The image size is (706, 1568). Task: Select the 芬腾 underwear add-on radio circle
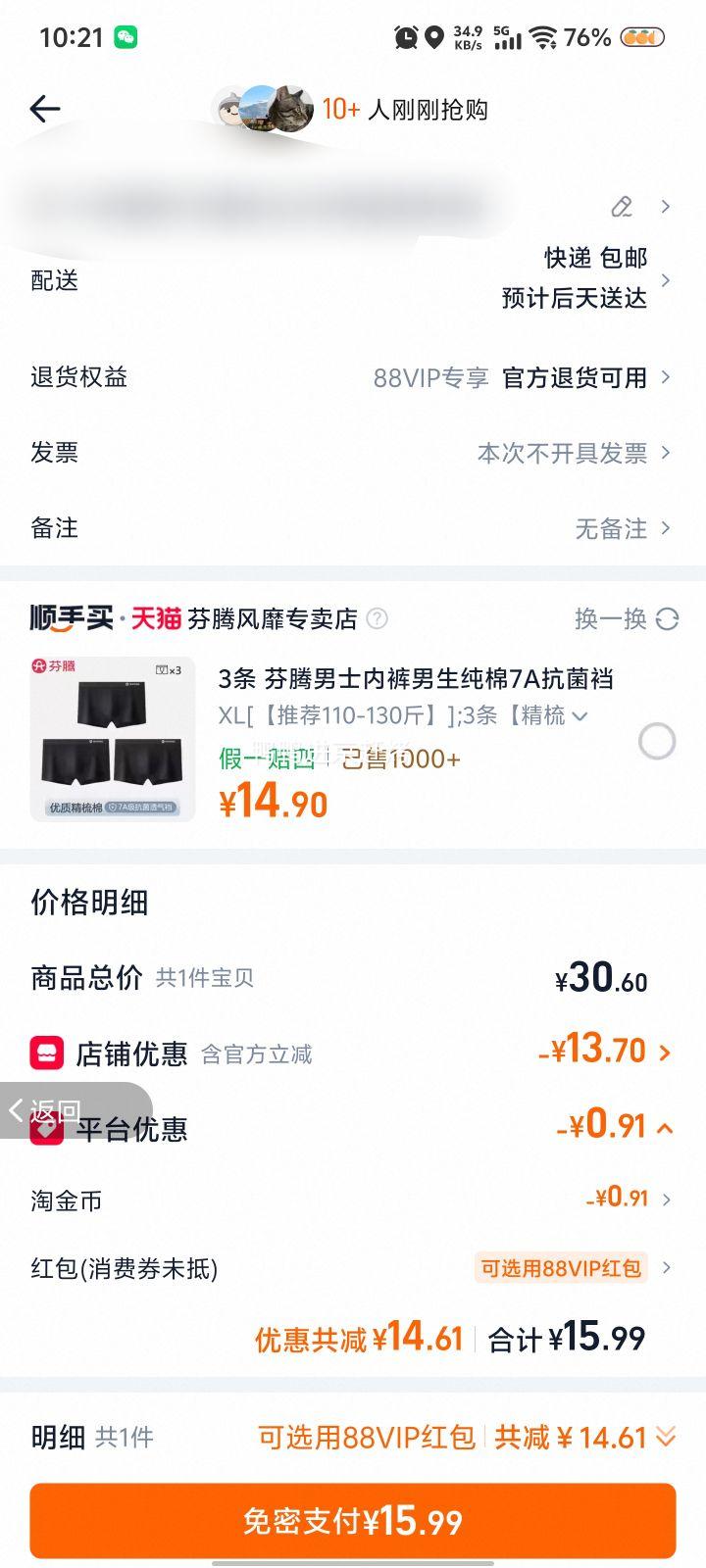coord(658,742)
